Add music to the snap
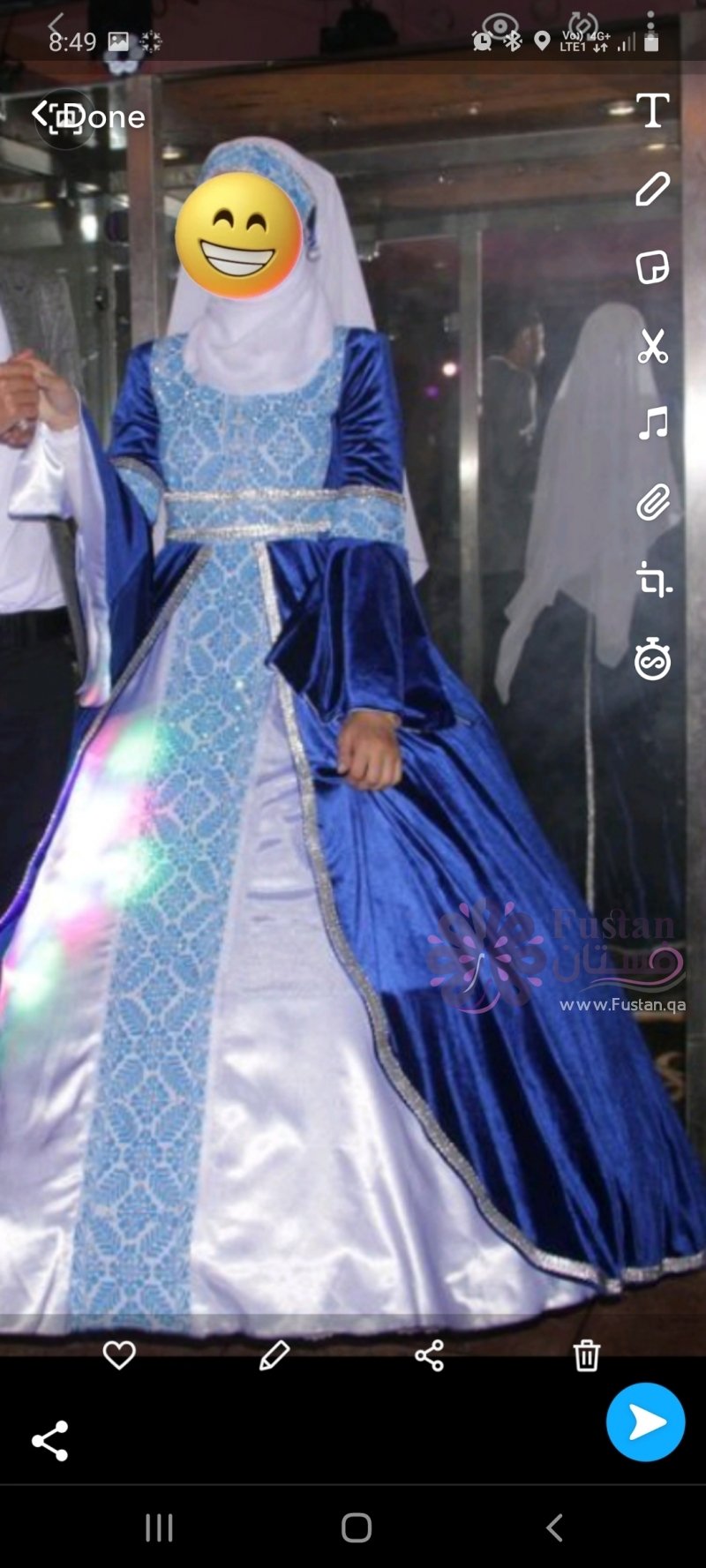Viewport: 706px width, 1568px height. pyautogui.click(x=653, y=424)
